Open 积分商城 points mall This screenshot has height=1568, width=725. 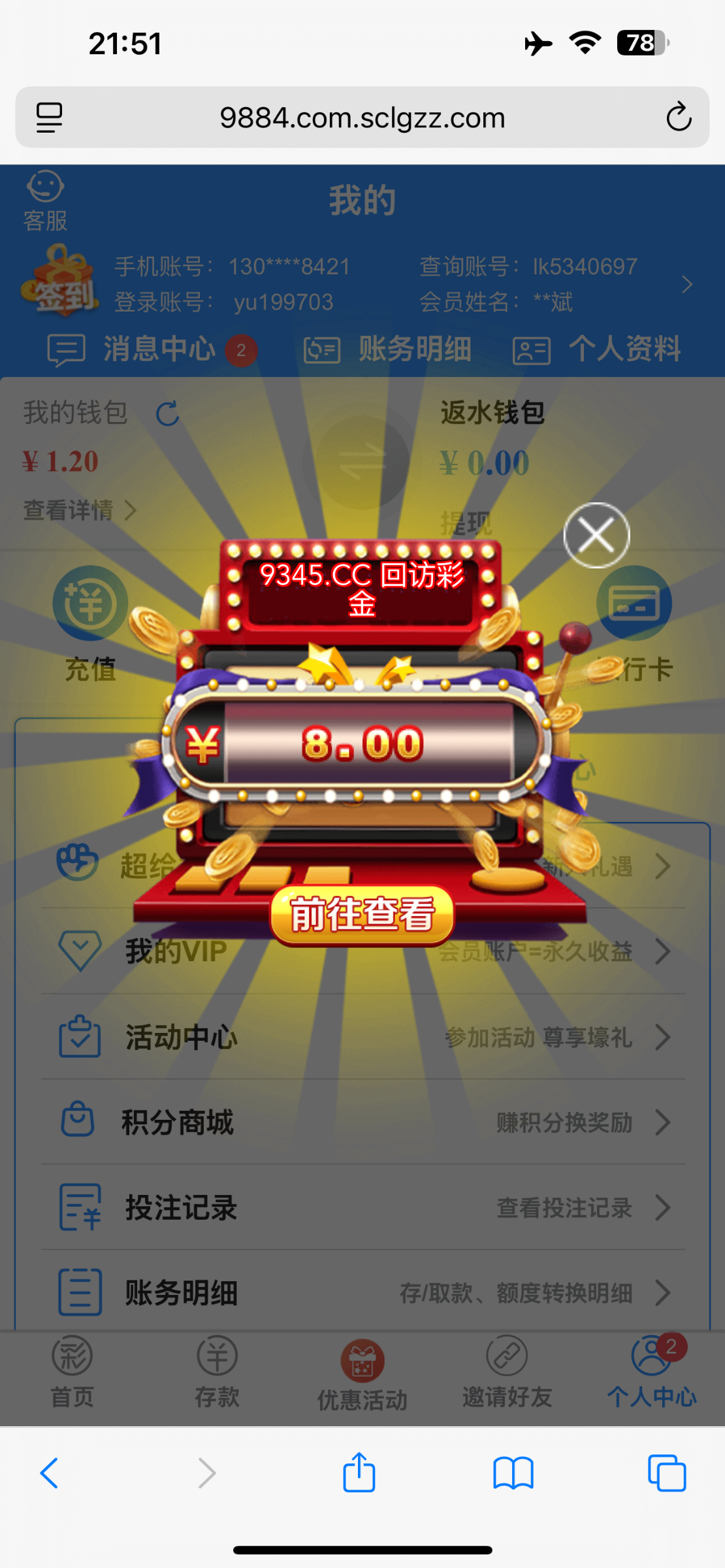pyautogui.click(x=362, y=1122)
